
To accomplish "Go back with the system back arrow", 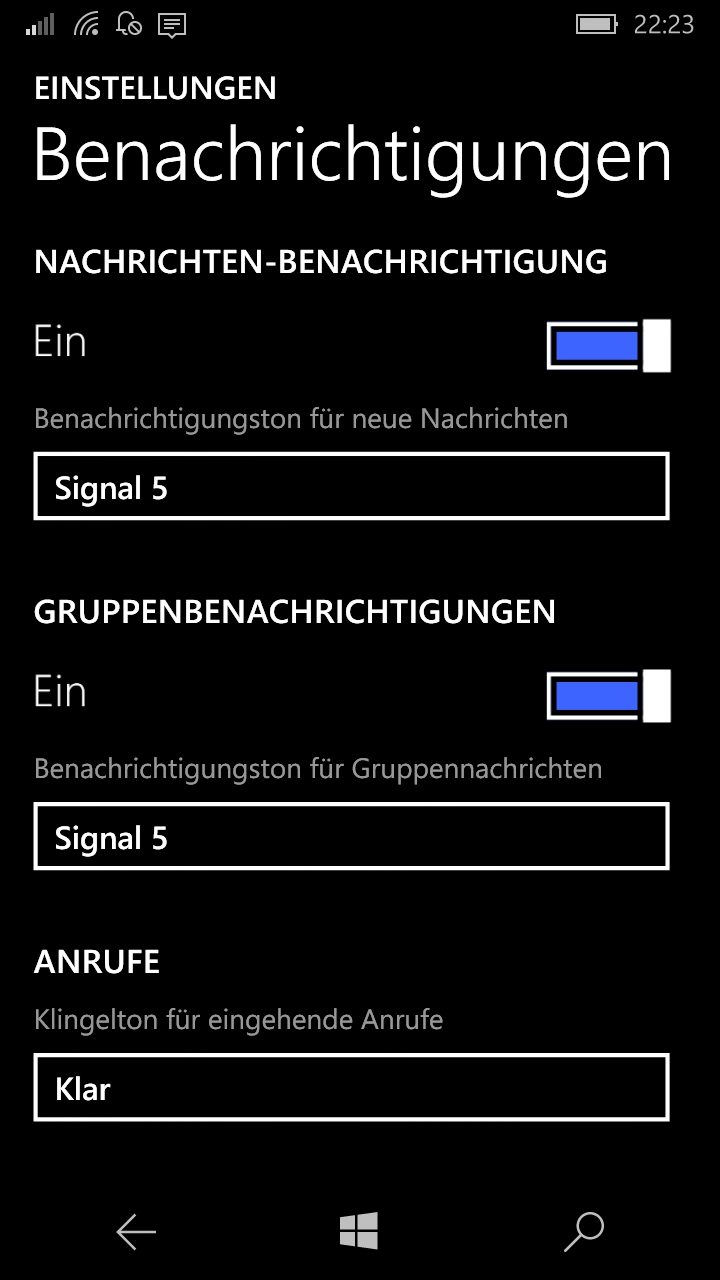I will [x=136, y=1232].
